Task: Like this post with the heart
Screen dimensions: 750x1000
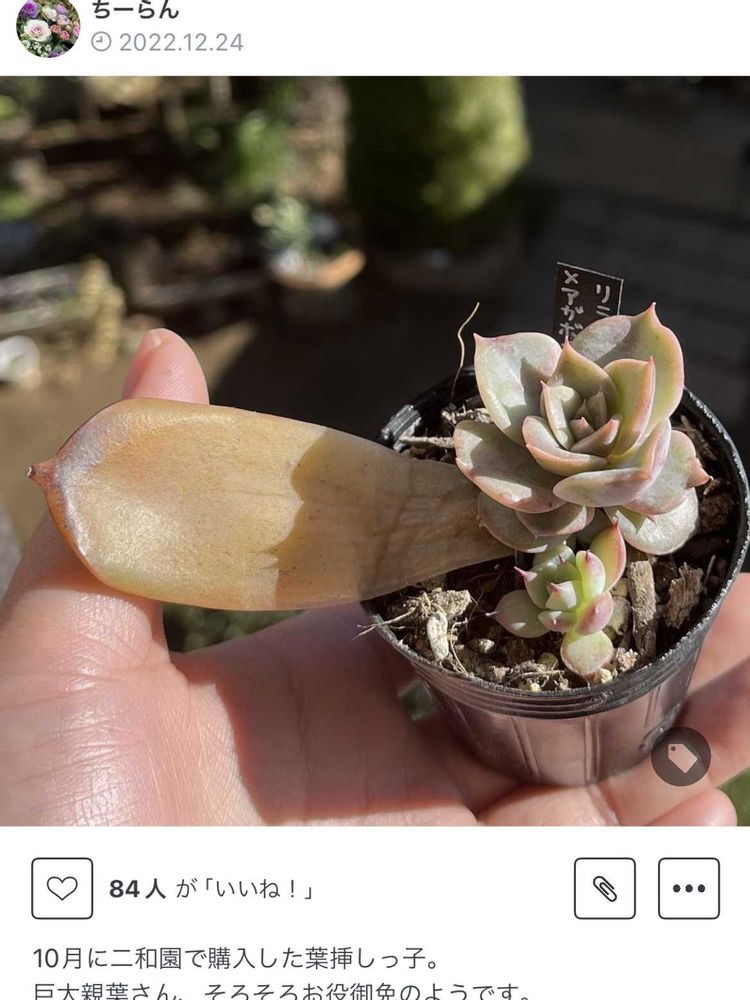Action: 62,888
